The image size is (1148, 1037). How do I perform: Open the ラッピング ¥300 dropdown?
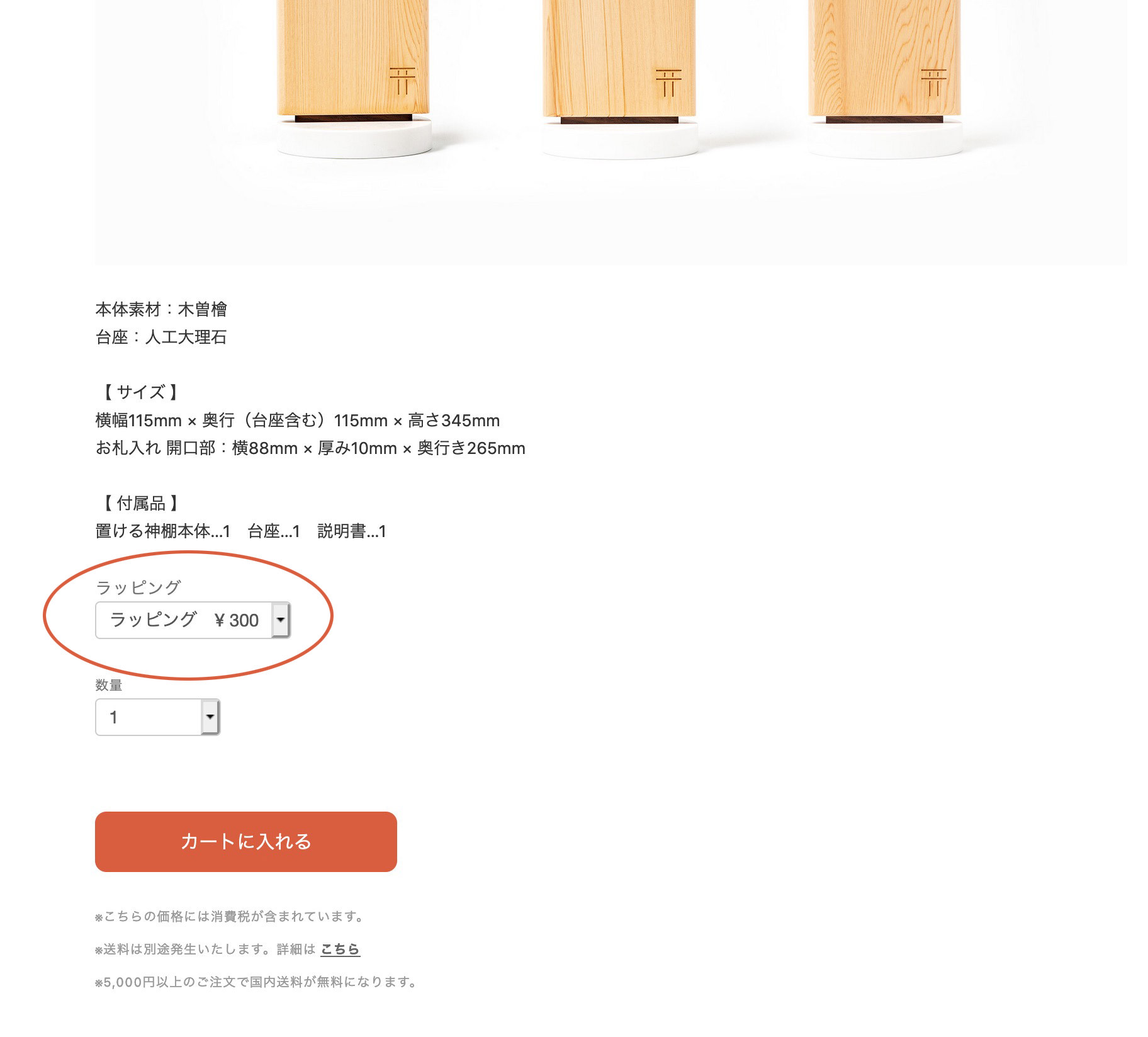(x=193, y=620)
